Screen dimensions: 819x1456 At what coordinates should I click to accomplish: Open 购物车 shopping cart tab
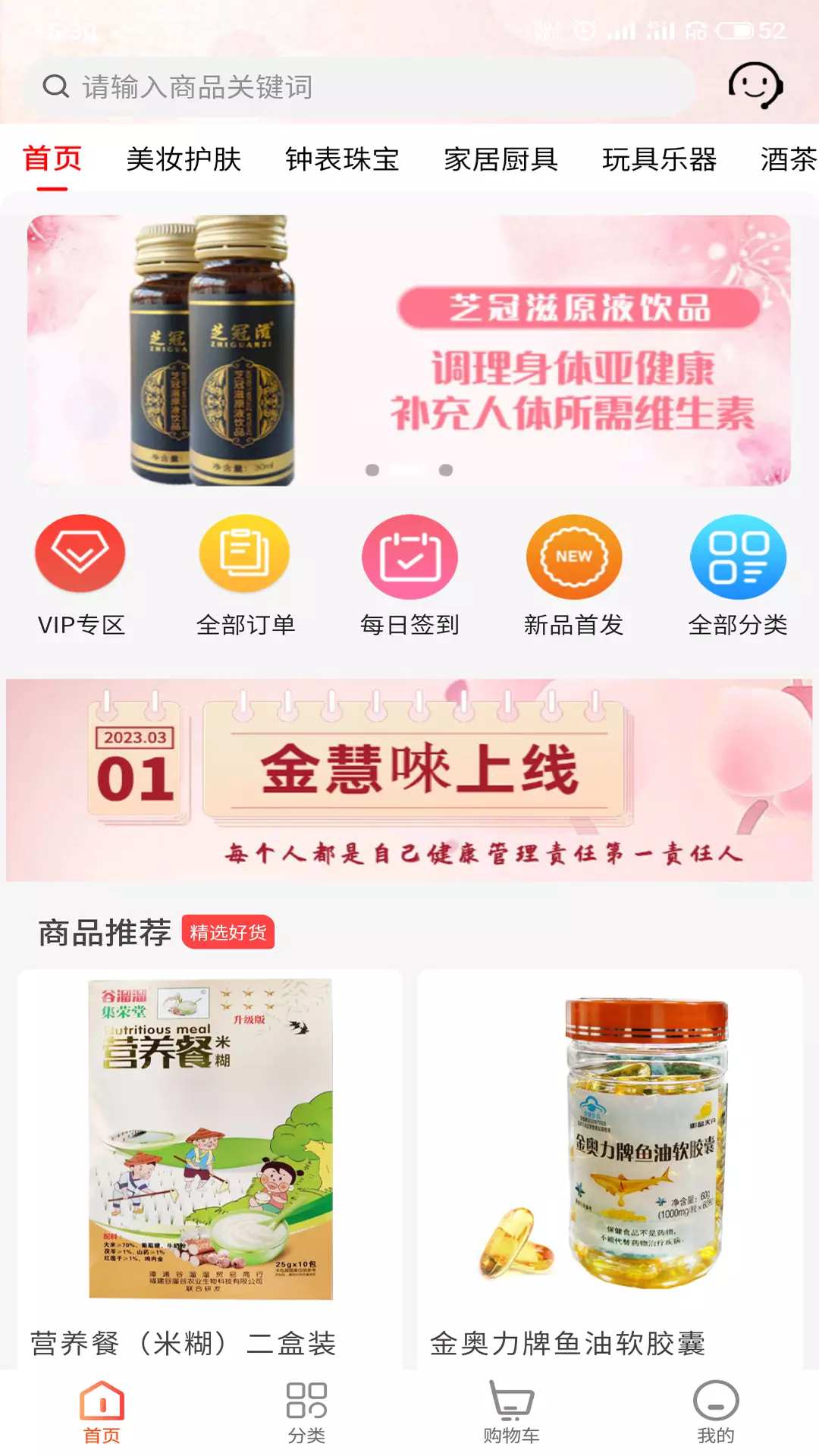[511, 1413]
